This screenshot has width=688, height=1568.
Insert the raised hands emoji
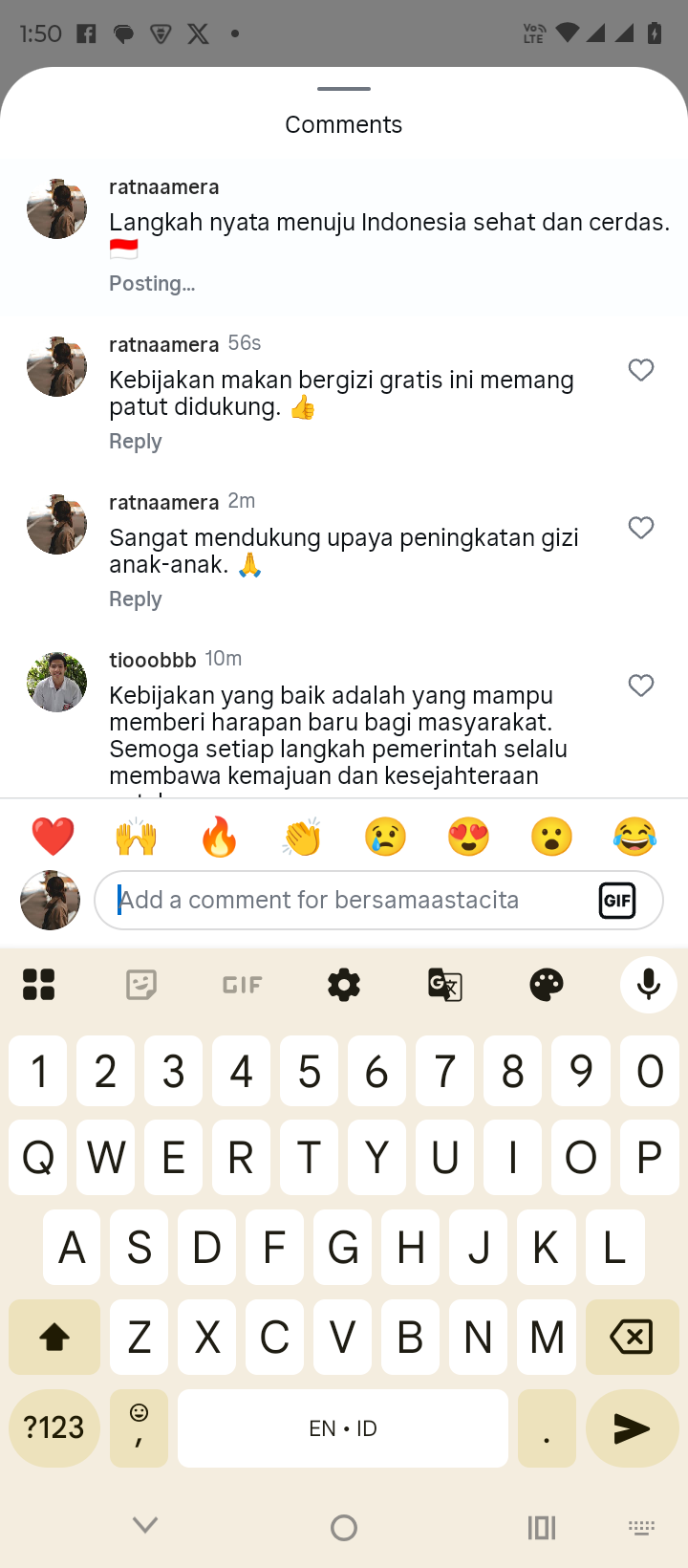click(136, 837)
